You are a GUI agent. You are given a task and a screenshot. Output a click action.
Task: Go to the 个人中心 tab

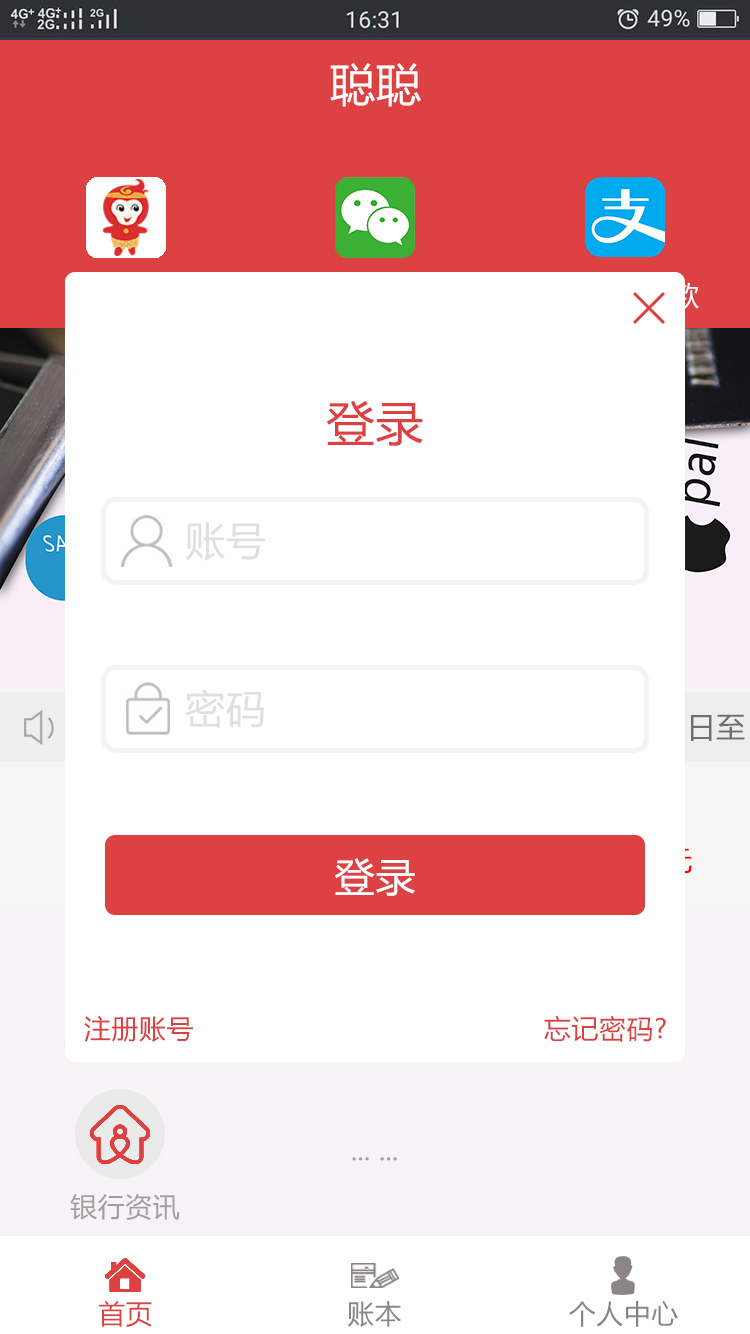[x=623, y=1291]
